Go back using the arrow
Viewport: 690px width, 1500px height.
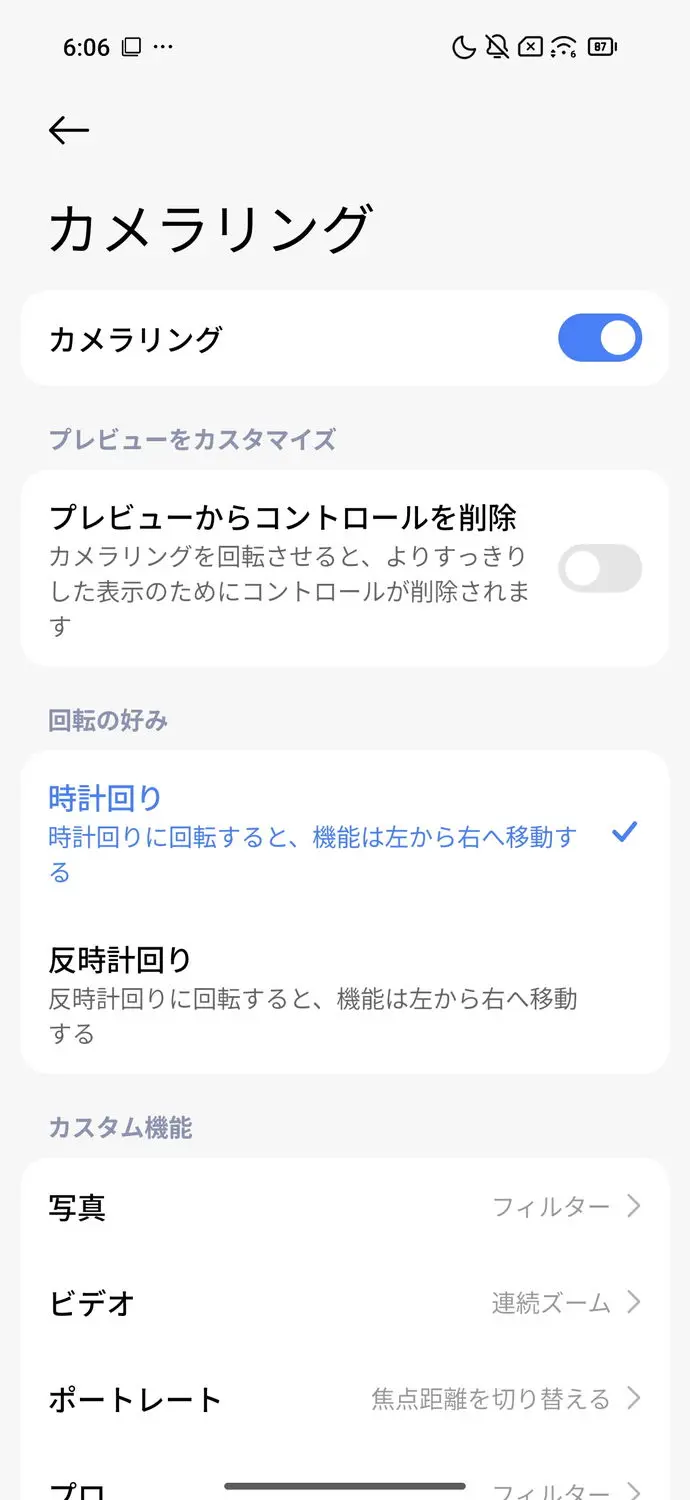click(x=69, y=131)
